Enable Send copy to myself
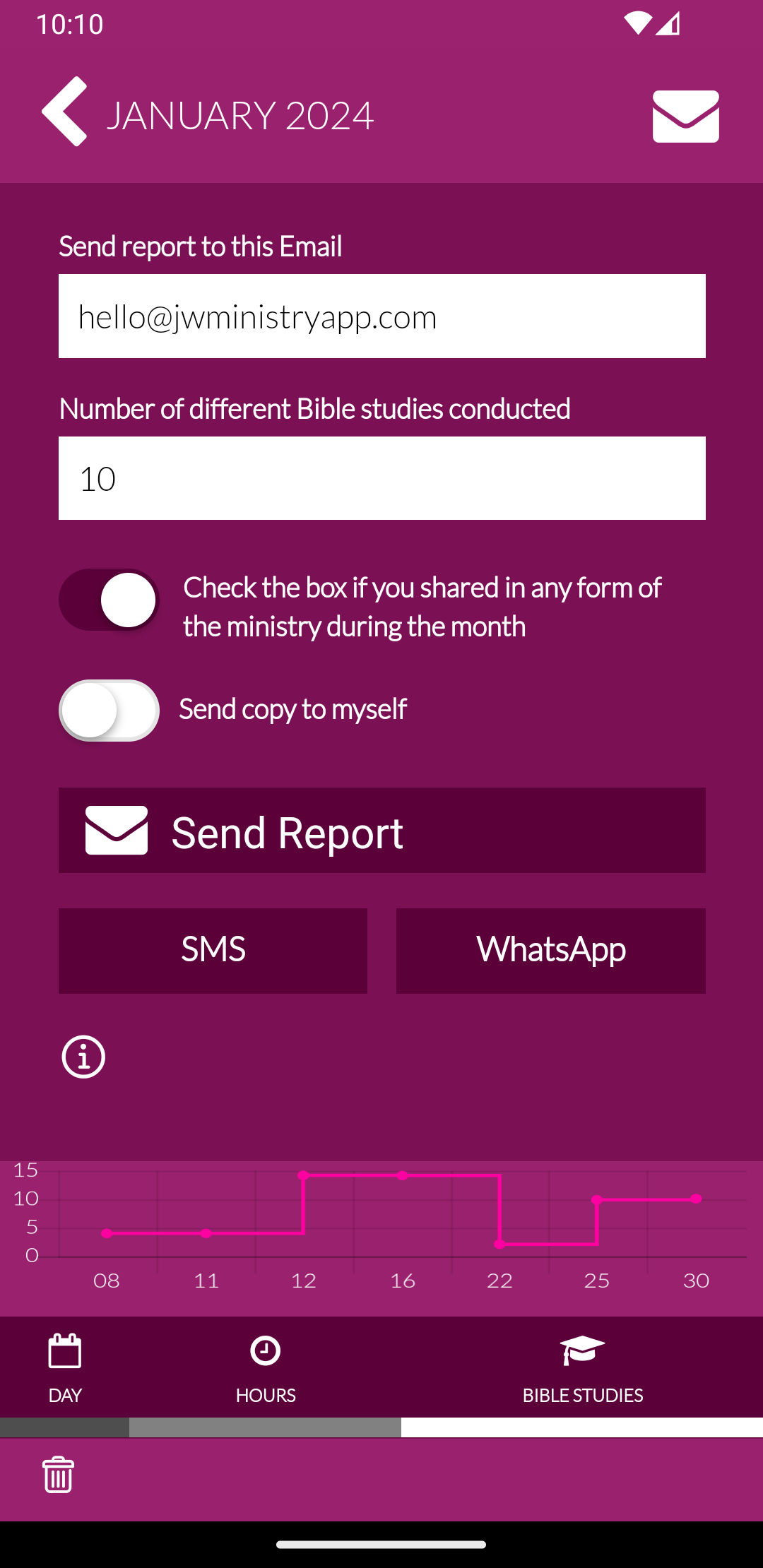Viewport: 763px width, 1568px height. click(x=110, y=711)
